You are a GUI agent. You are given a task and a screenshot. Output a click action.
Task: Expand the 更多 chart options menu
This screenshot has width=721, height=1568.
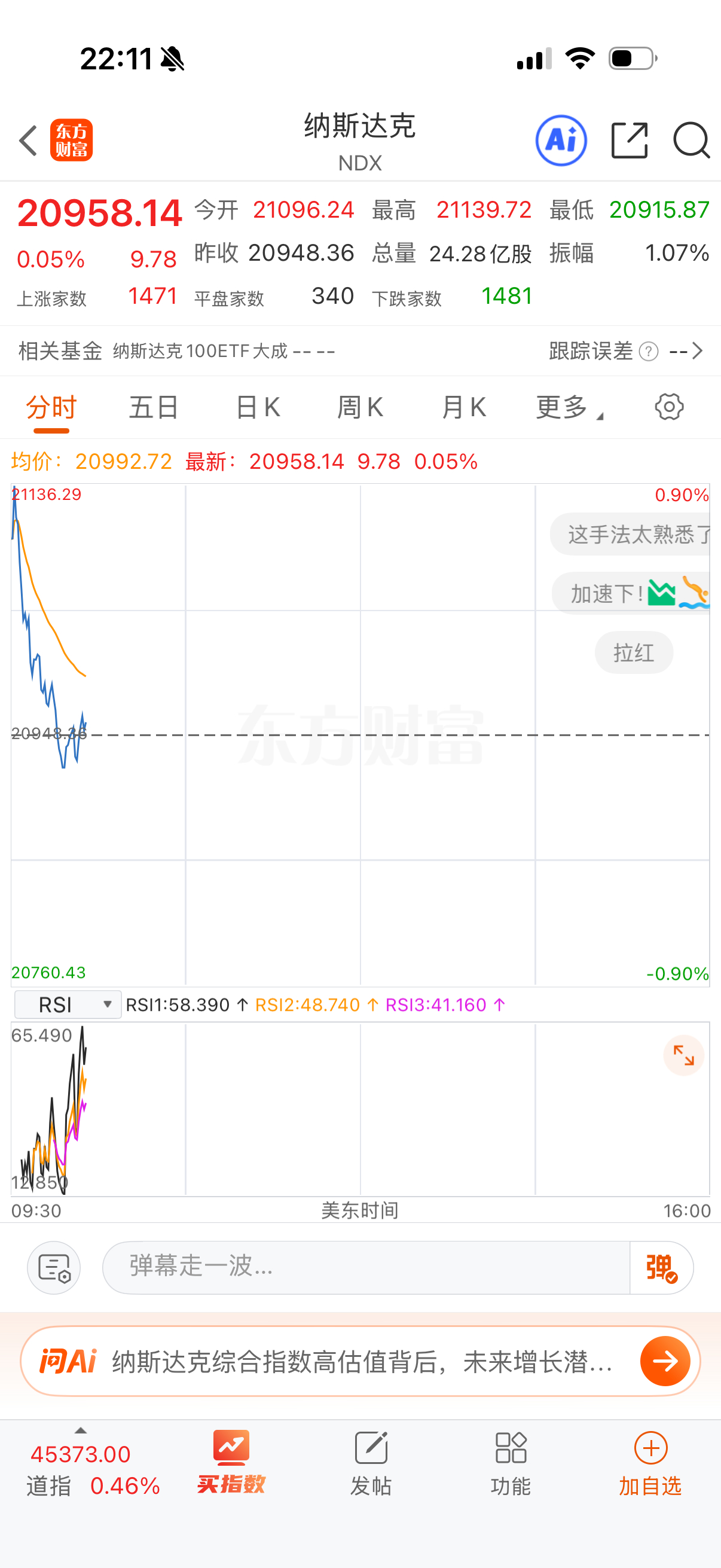tap(566, 407)
